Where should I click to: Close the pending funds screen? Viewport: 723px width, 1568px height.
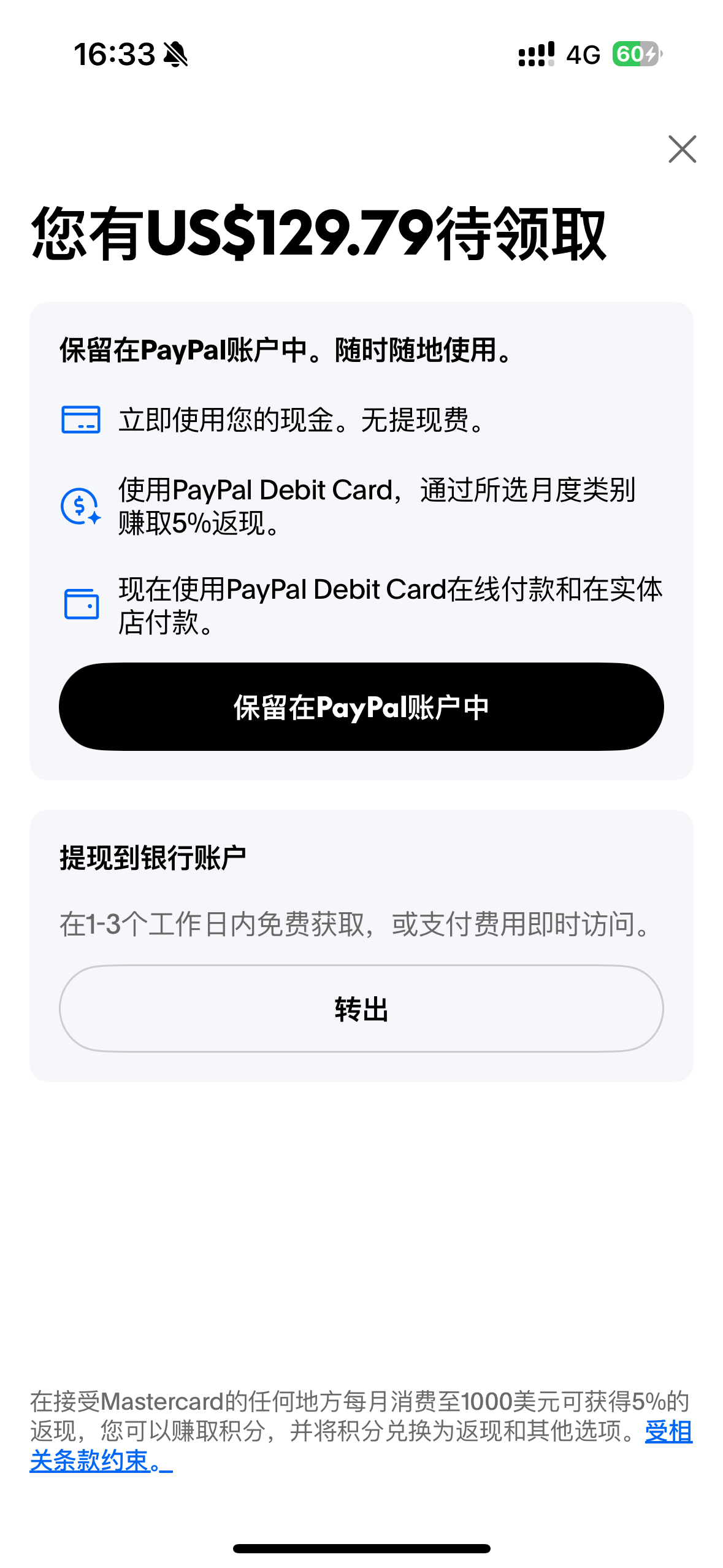682,149
